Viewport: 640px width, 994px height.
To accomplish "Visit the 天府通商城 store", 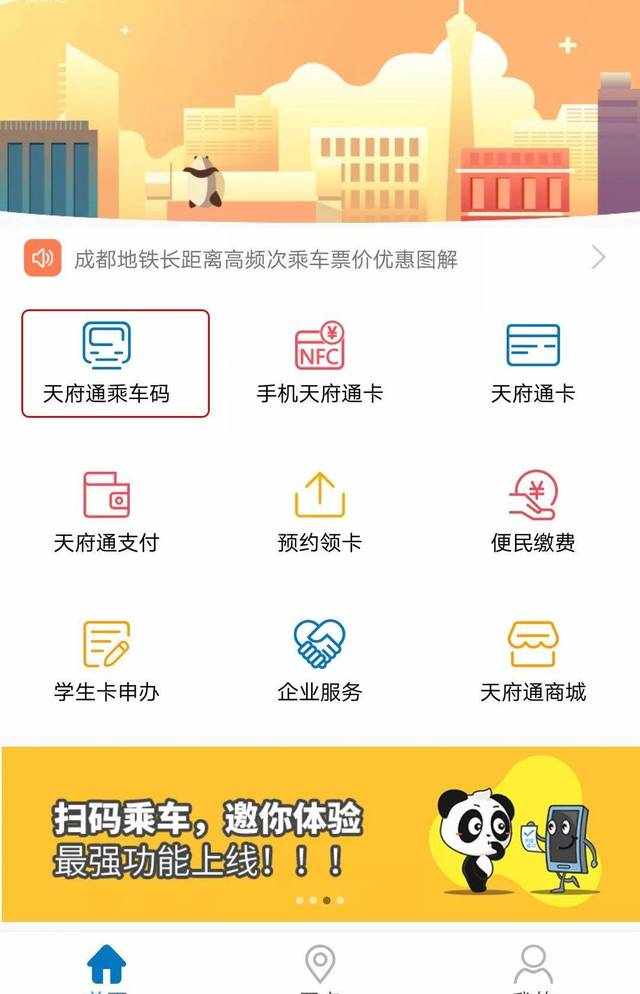I will (532, 660).
